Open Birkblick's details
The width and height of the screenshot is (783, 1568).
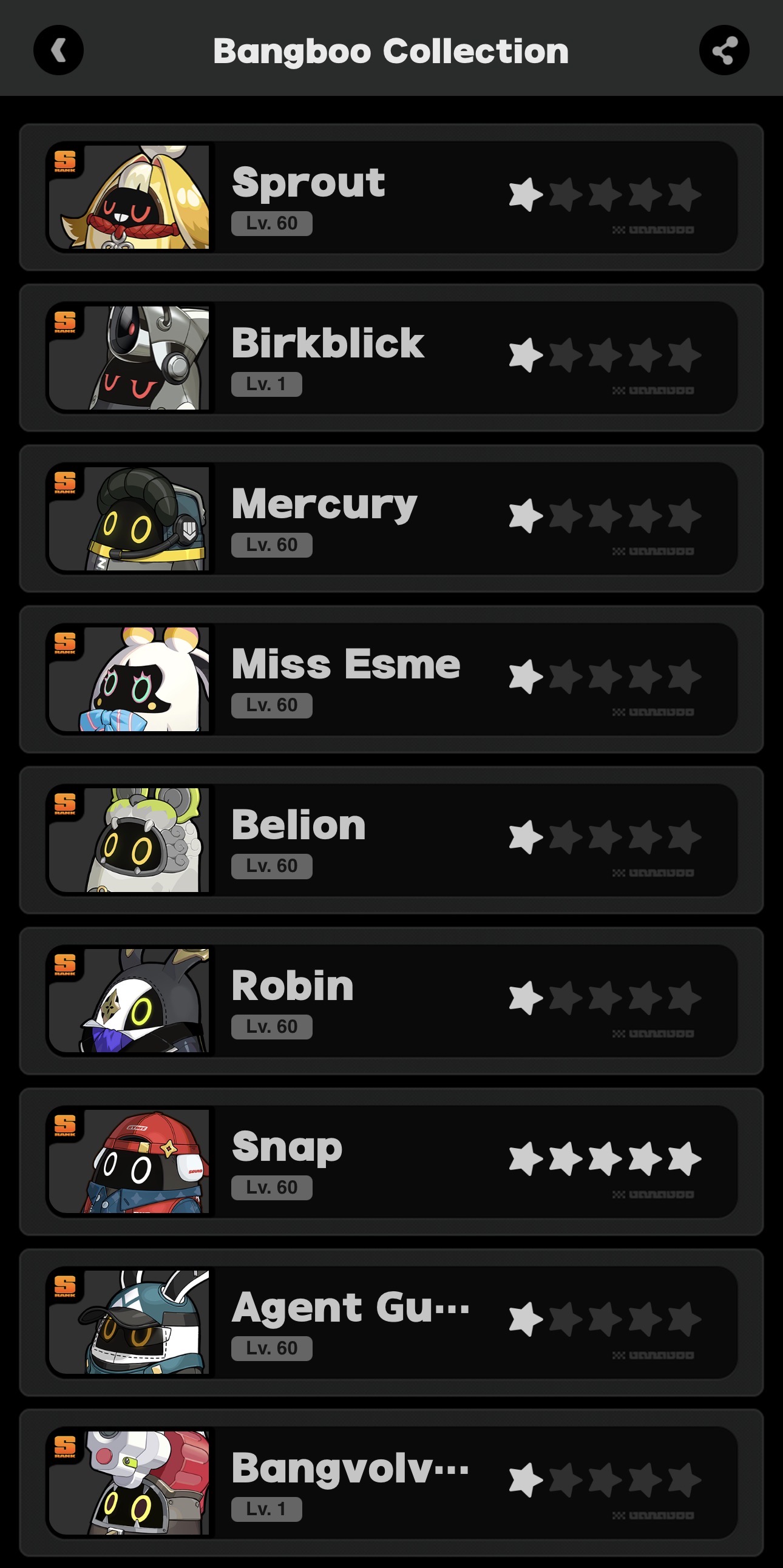(391, 358)
